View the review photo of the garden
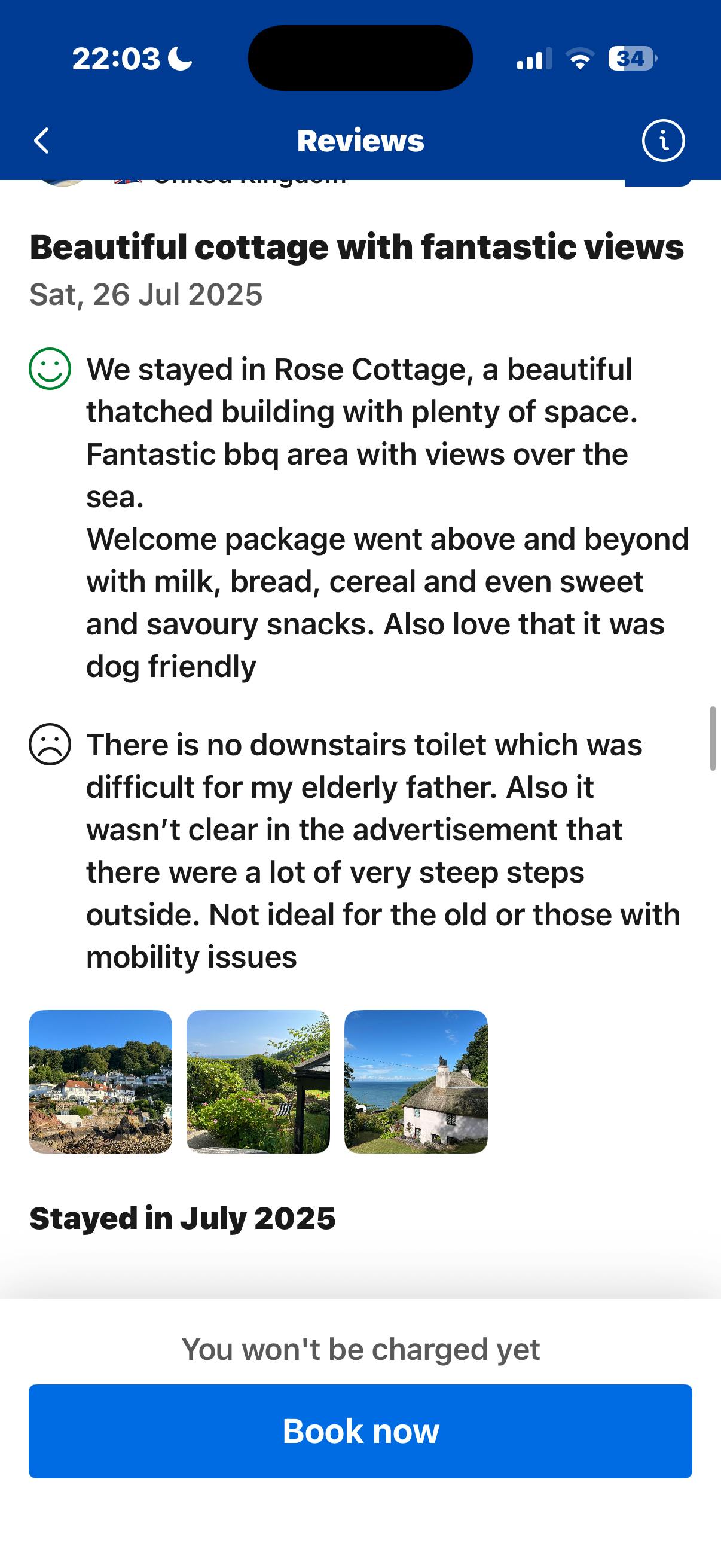Viewport: 721px width, 1568px height. click(x=258, y=1081)
